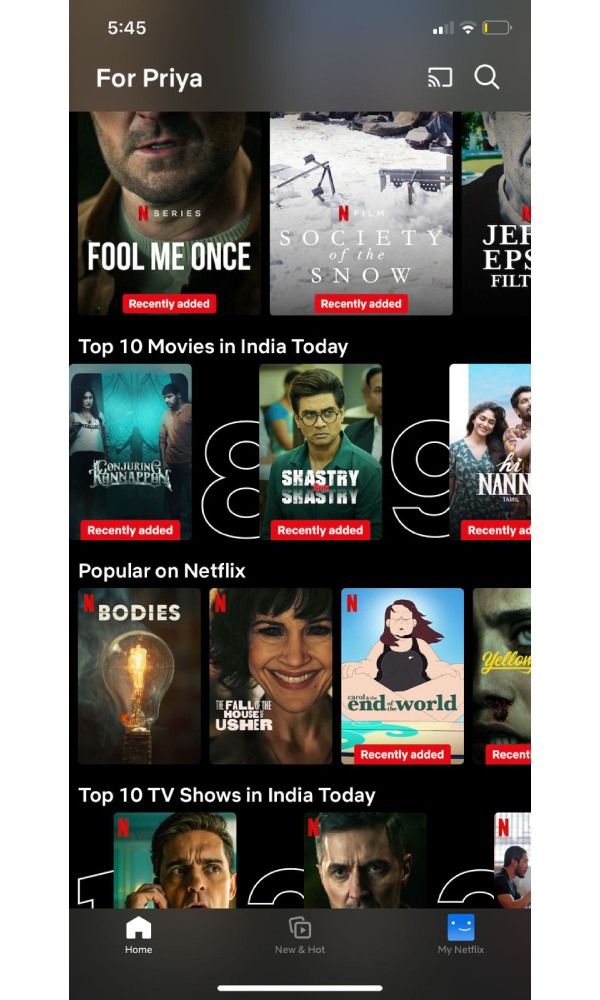Open Carol & the End of the World
600x1000 pixels.
tap(402, 676)
